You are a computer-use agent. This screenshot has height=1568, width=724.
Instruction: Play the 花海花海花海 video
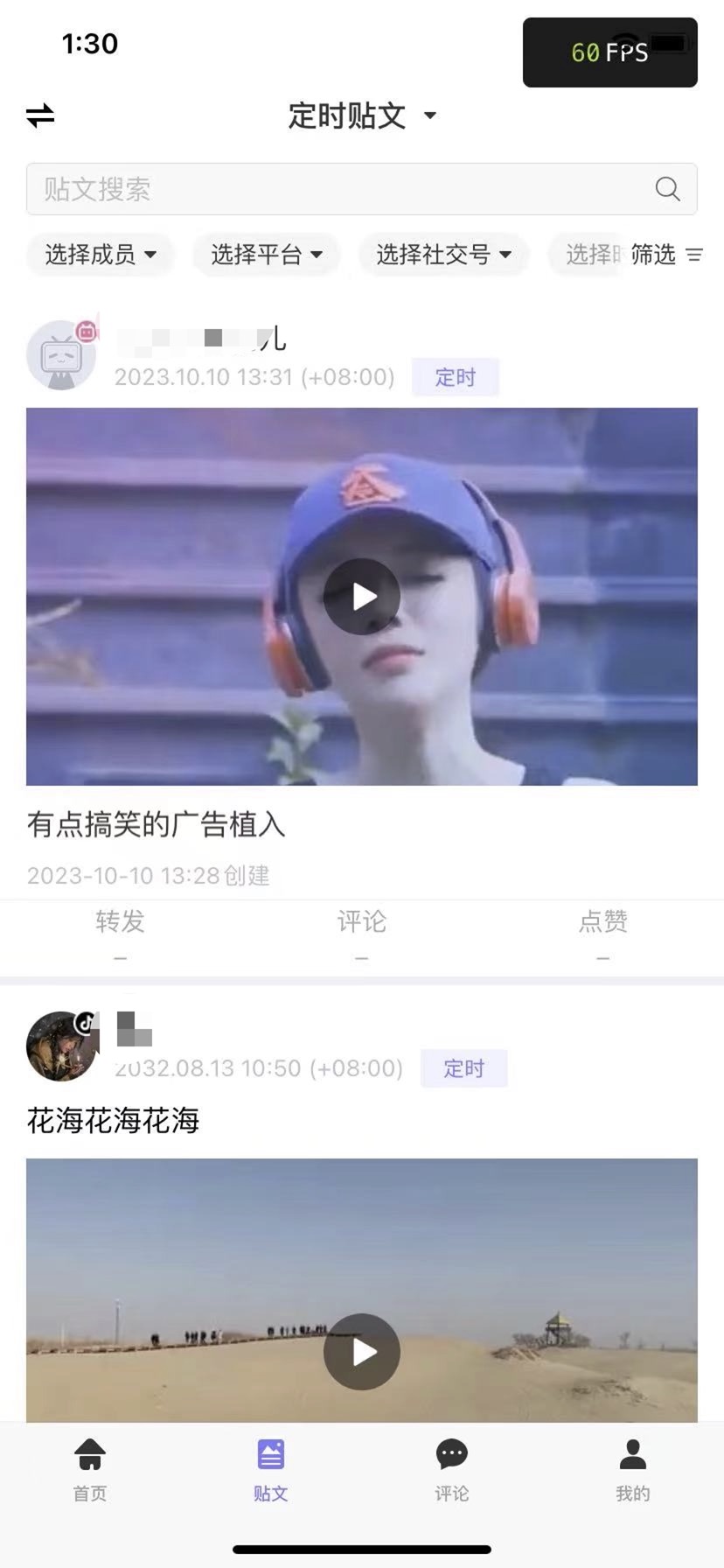(x=362, y=1352)
